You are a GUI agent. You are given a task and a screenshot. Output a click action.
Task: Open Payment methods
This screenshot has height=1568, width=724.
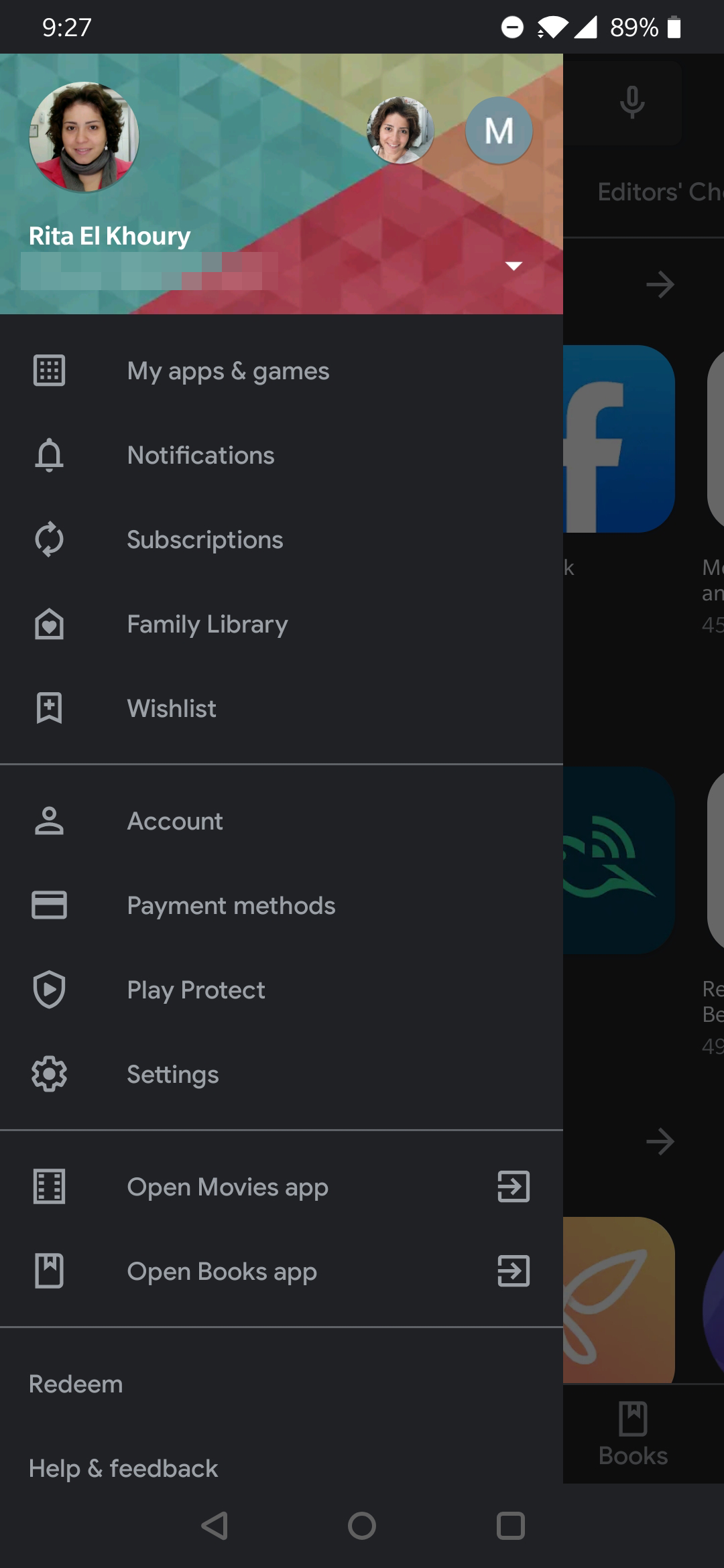pyautogui.click(x=231, y=906)
